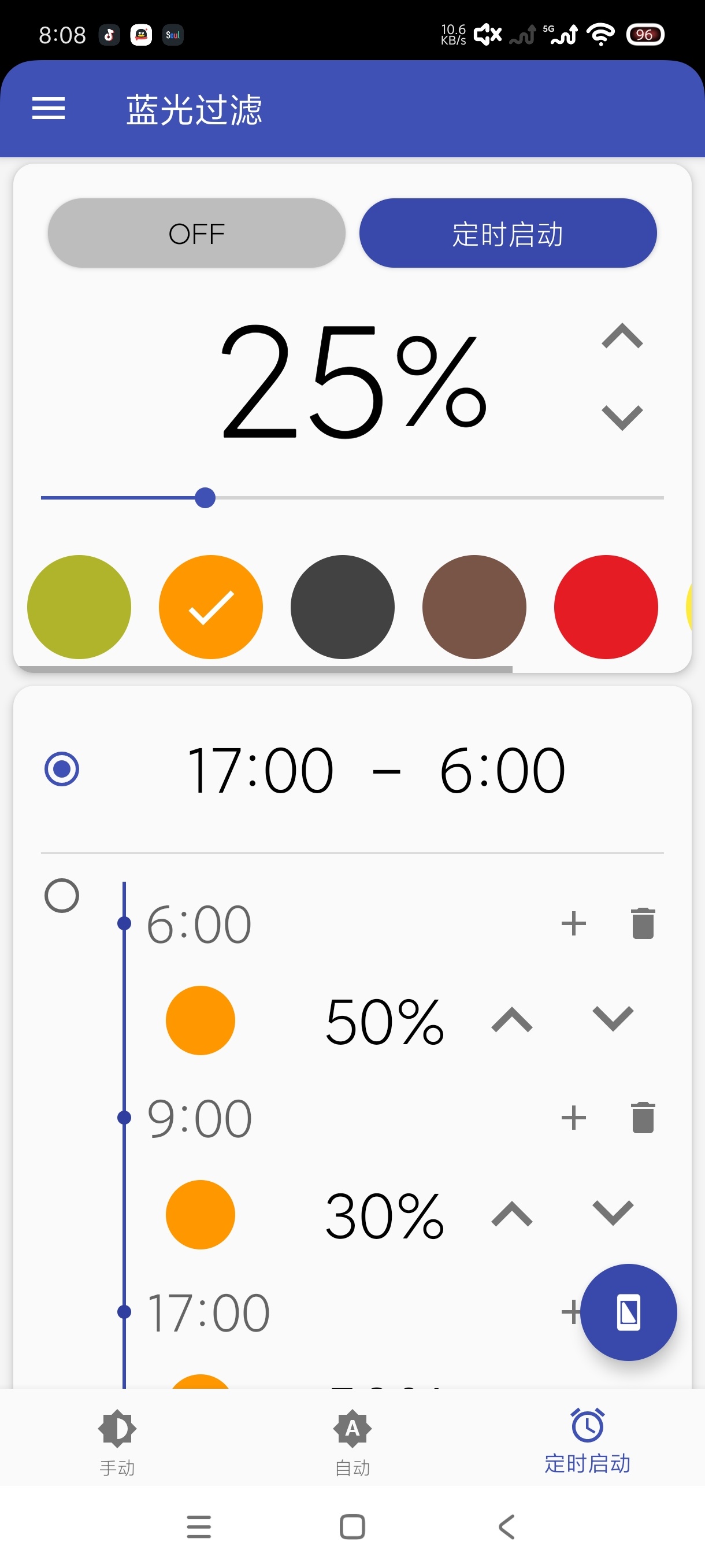Image resolution: width=705 pixels, height=1568 pixels.
Task: Select the multi-time schedule radio button
Action: [62, 896]
